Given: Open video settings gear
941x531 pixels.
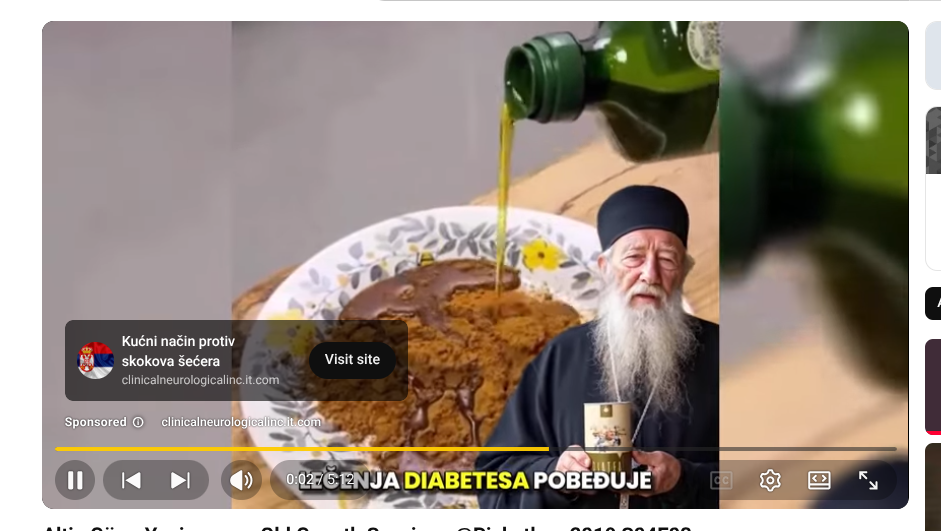Looking at the screenshot, I should coord(770,480).
